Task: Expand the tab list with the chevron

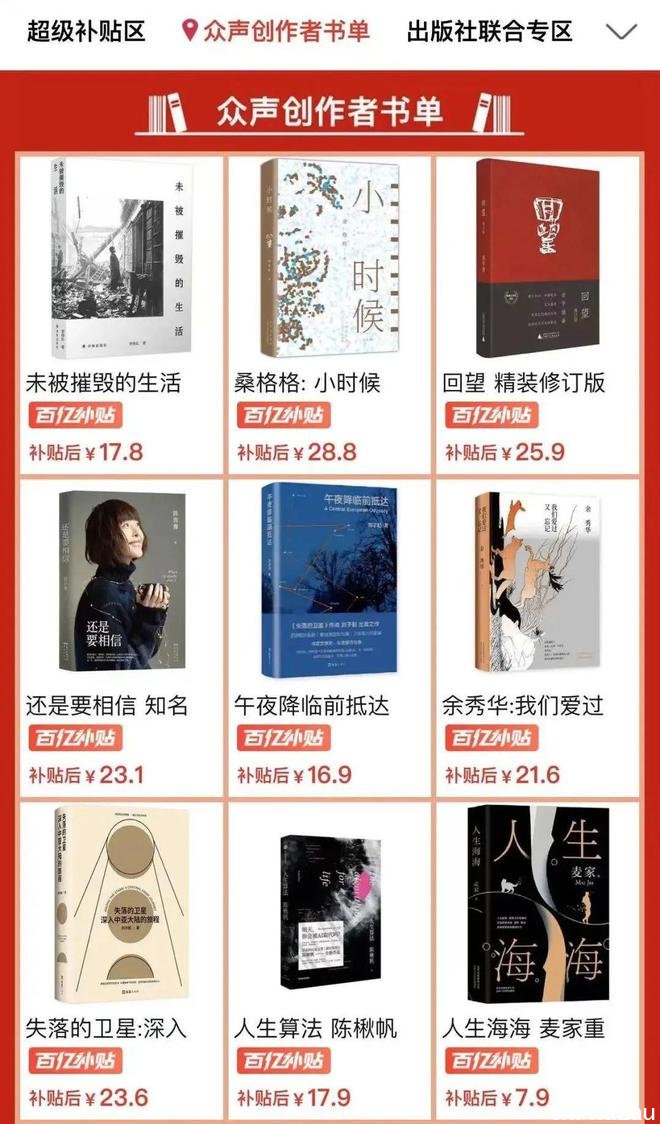Action: point(621,31)
